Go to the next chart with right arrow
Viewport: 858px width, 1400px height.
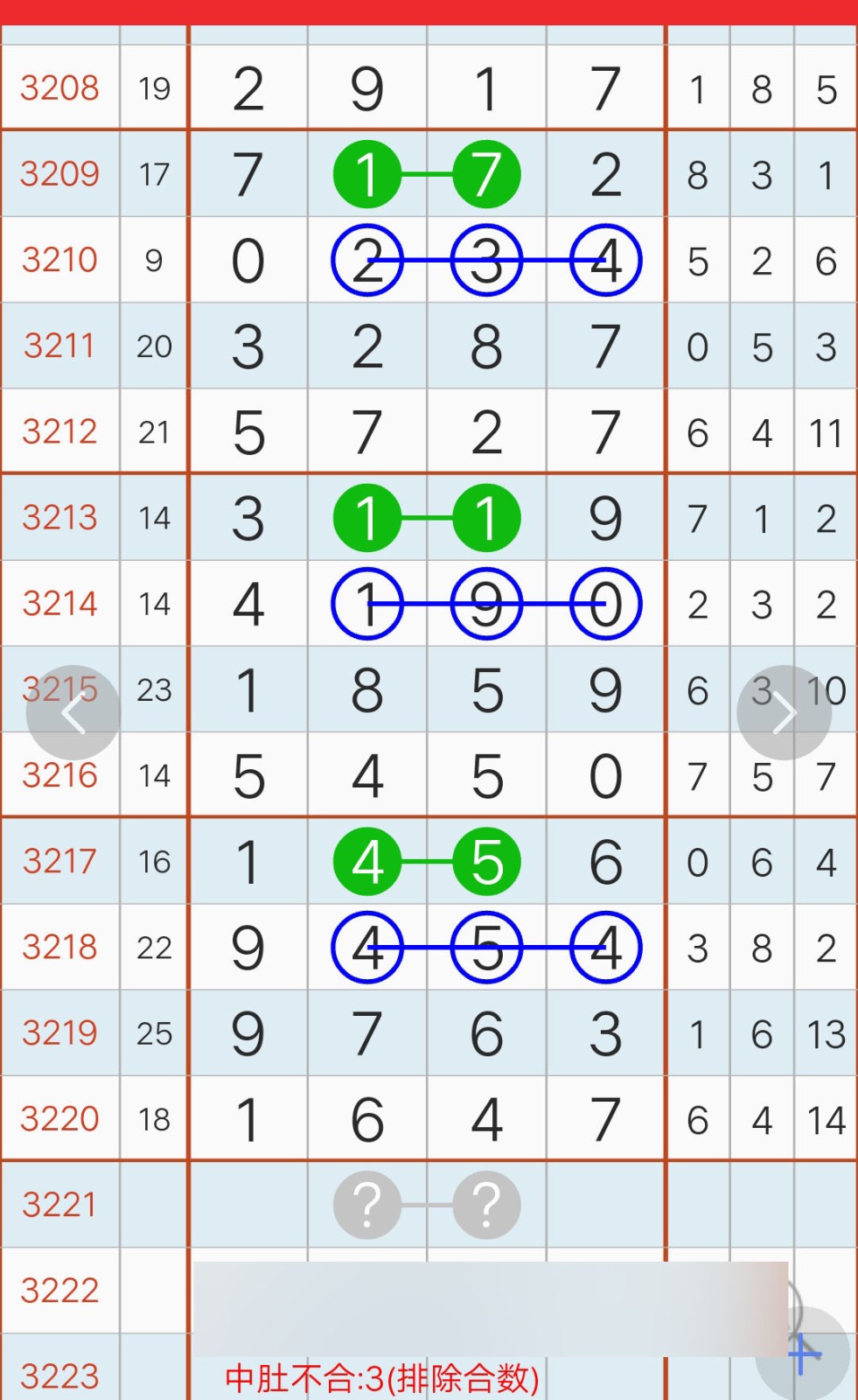[x=784, y=713]
